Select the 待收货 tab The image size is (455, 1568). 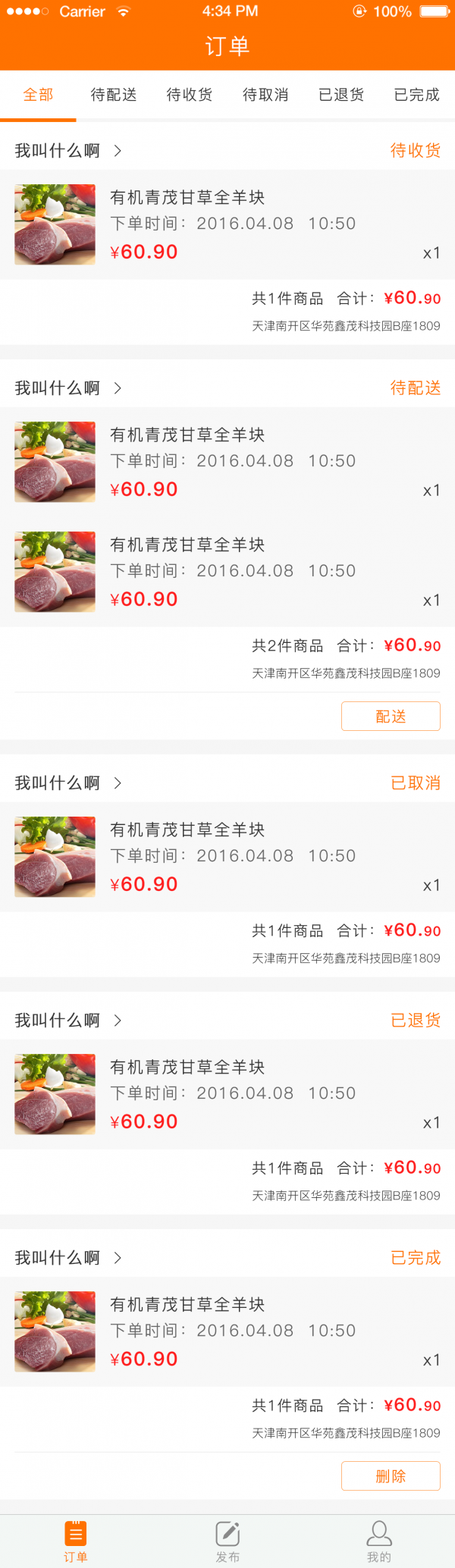(190, 95)
